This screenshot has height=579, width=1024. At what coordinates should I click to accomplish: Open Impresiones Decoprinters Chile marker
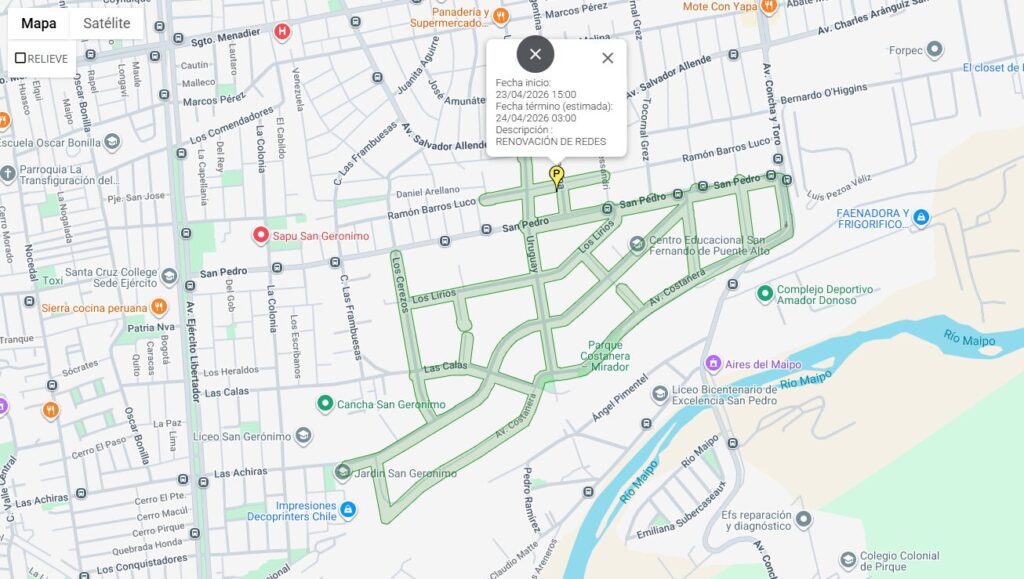(348, 510)
